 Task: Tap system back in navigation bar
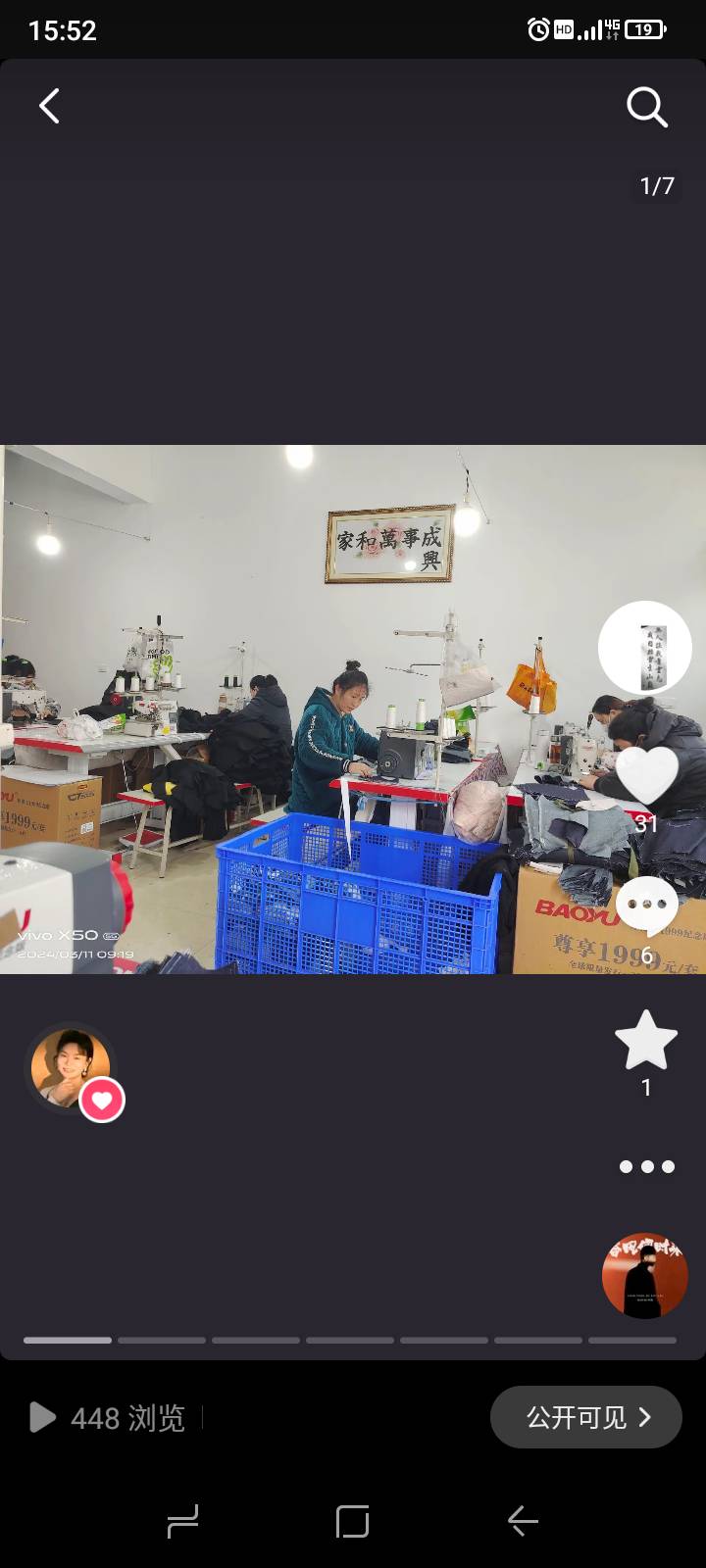click(x=523, y=1521)
